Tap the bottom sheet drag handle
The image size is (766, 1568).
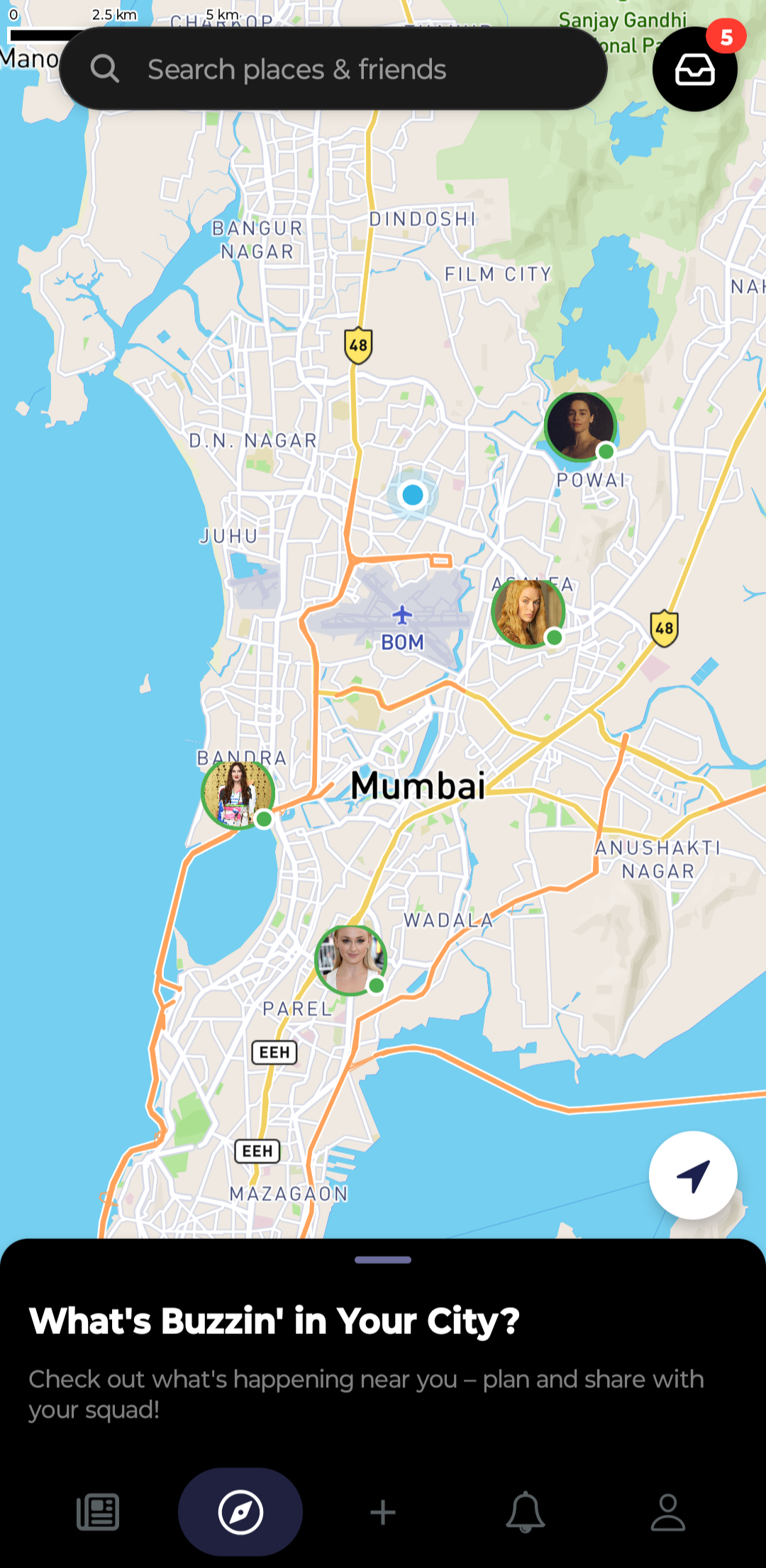coord(383,1260)
